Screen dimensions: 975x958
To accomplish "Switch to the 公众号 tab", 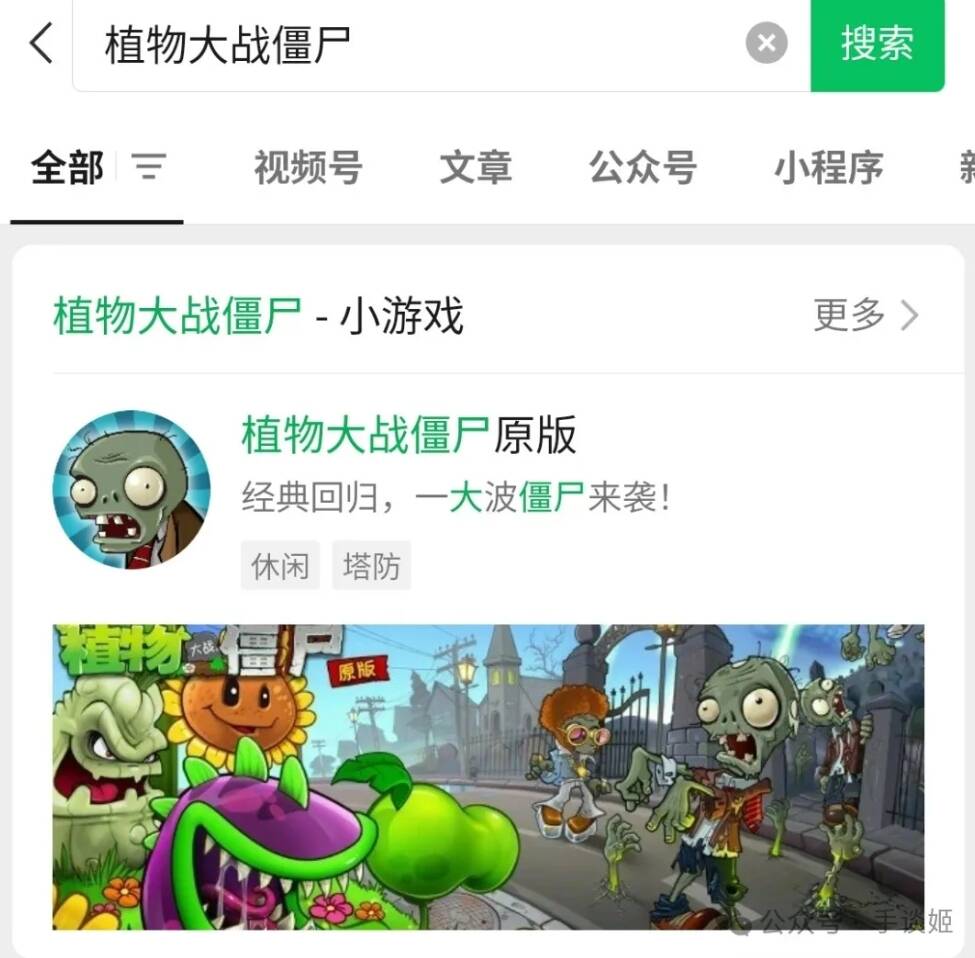I will pyautogui.click(x=642, y=168).
